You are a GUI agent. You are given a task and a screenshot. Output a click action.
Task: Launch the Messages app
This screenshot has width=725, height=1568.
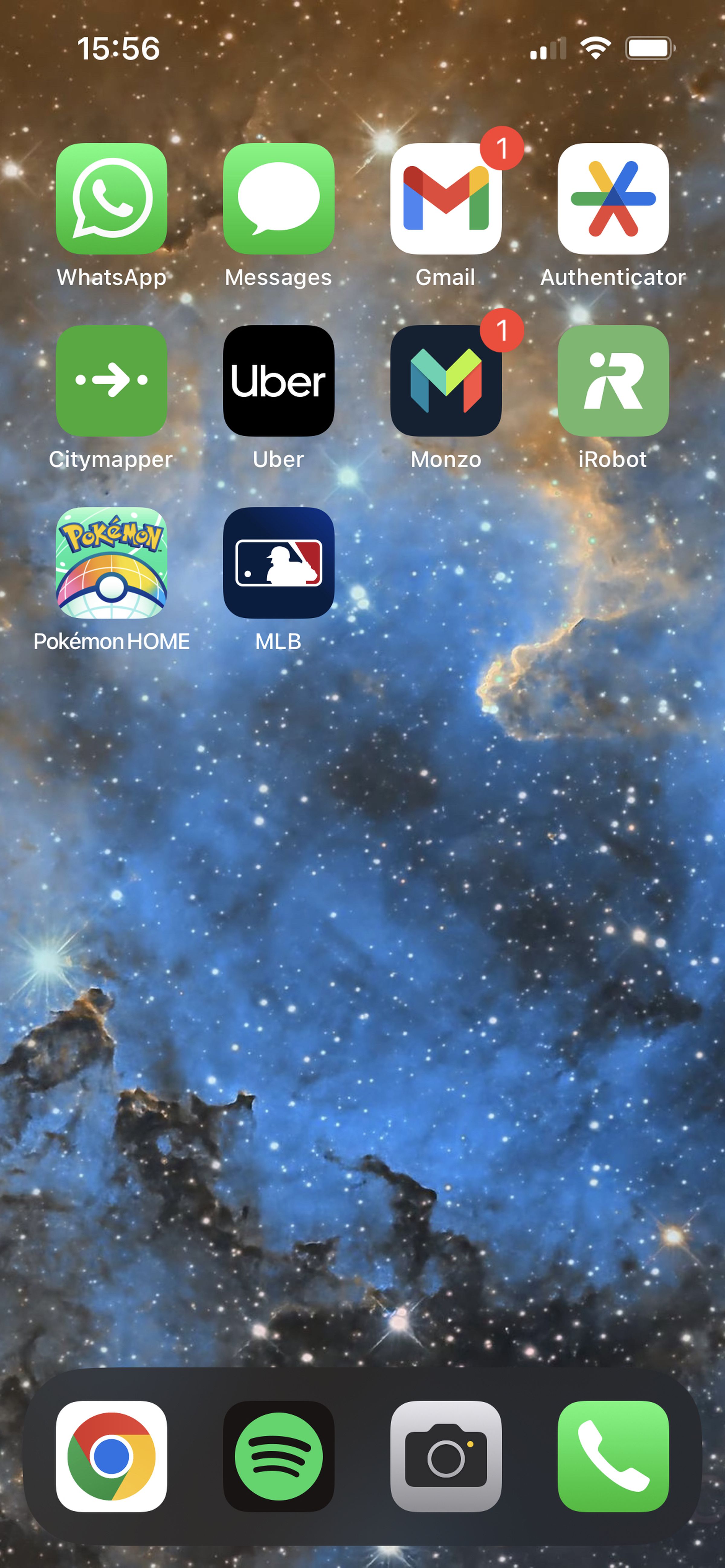pos(279,198)
